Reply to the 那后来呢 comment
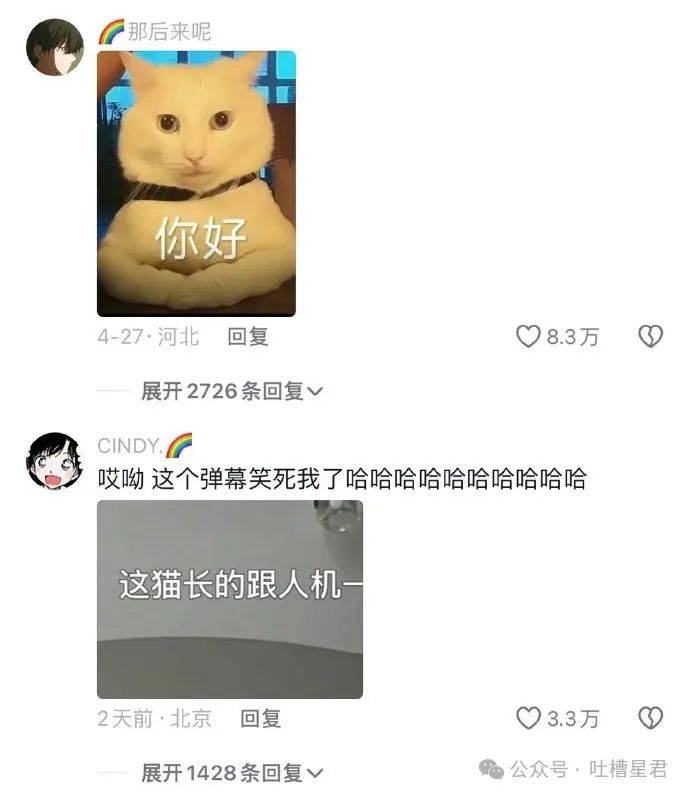Screen dimensions: 690x797 click(x=247, y=337)
